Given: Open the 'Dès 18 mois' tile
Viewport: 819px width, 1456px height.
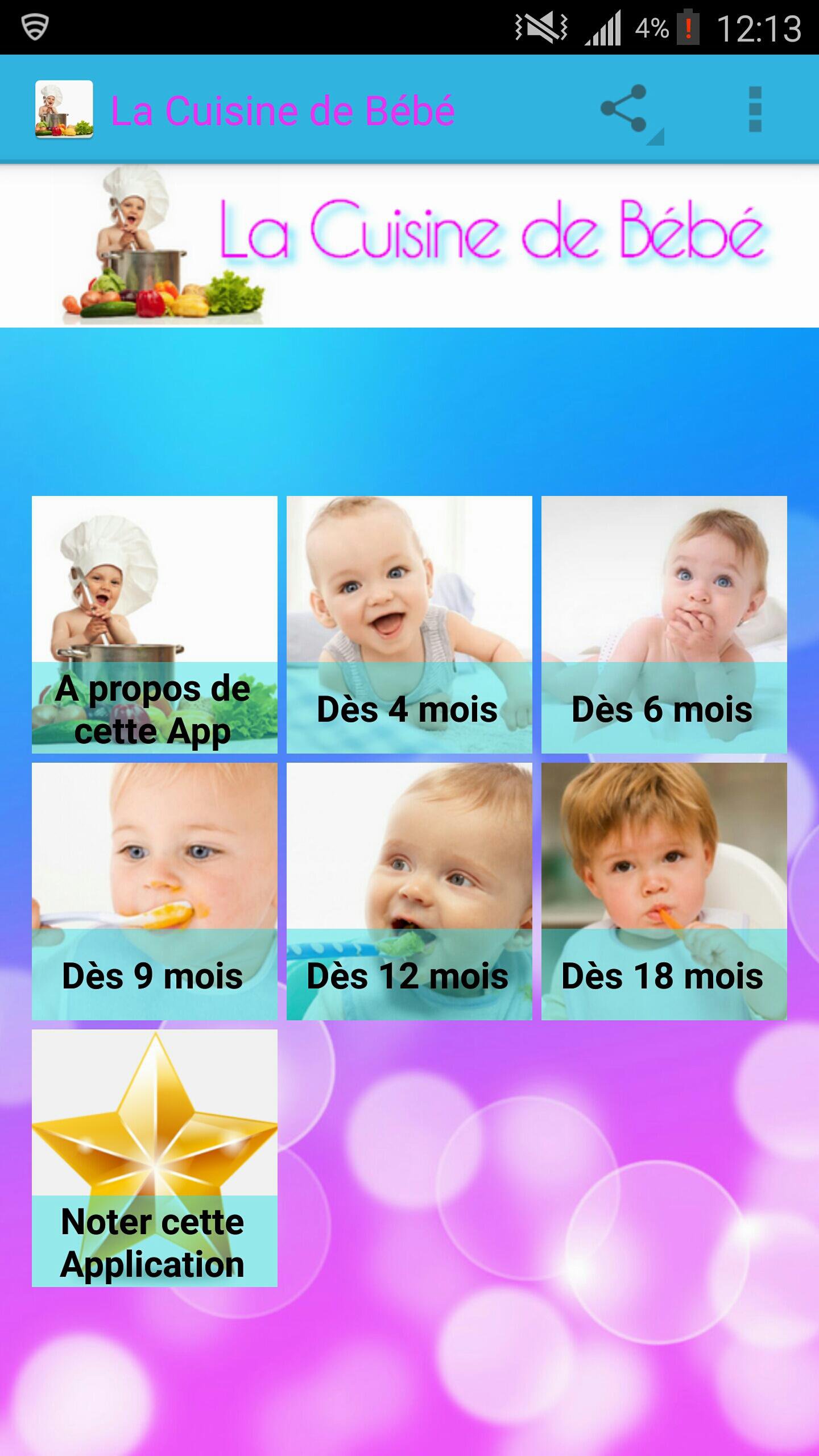Looking at the screenshot, I should click(x=664, y=891).
